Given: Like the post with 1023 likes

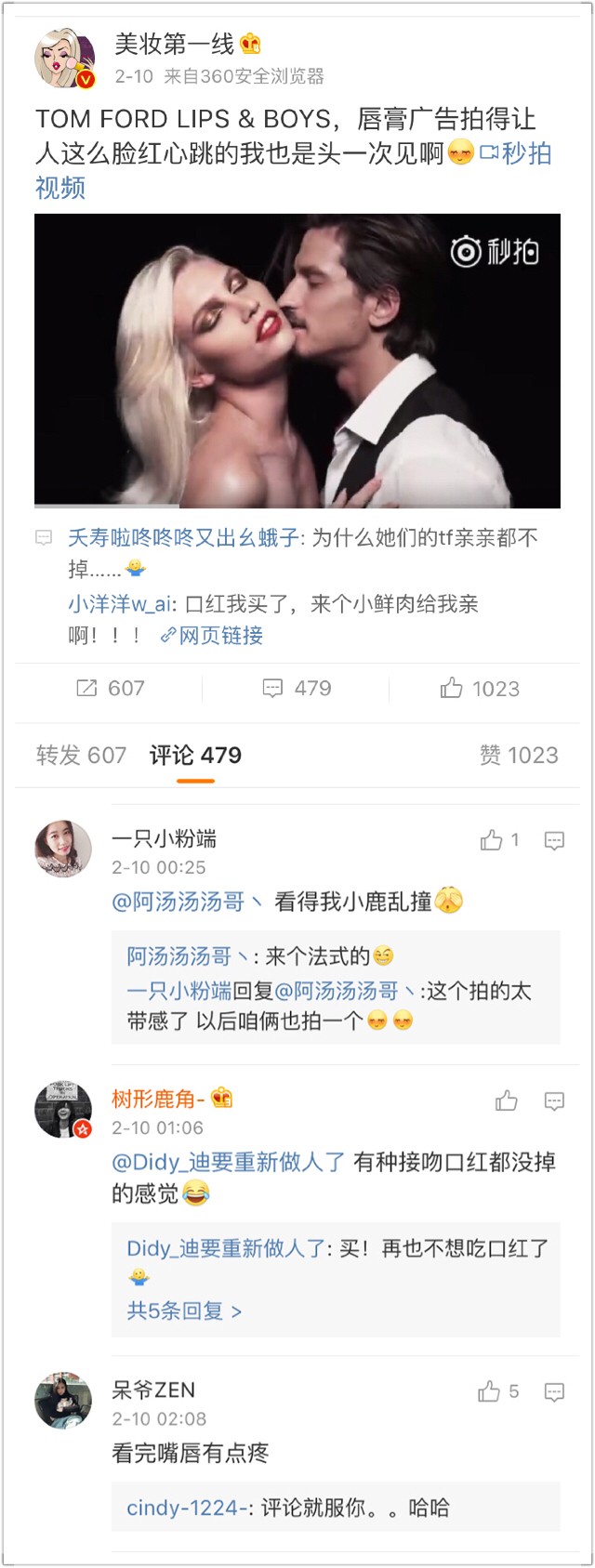Looking at the screenshot, I should [x=480, y=689].
